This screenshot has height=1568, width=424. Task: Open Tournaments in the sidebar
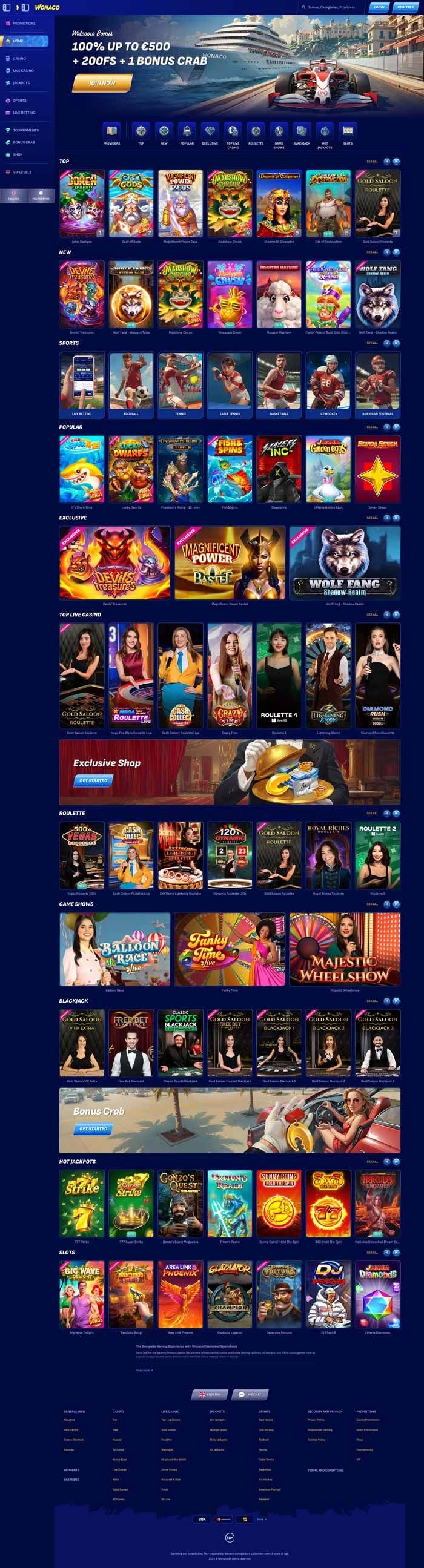pos(25,130)
